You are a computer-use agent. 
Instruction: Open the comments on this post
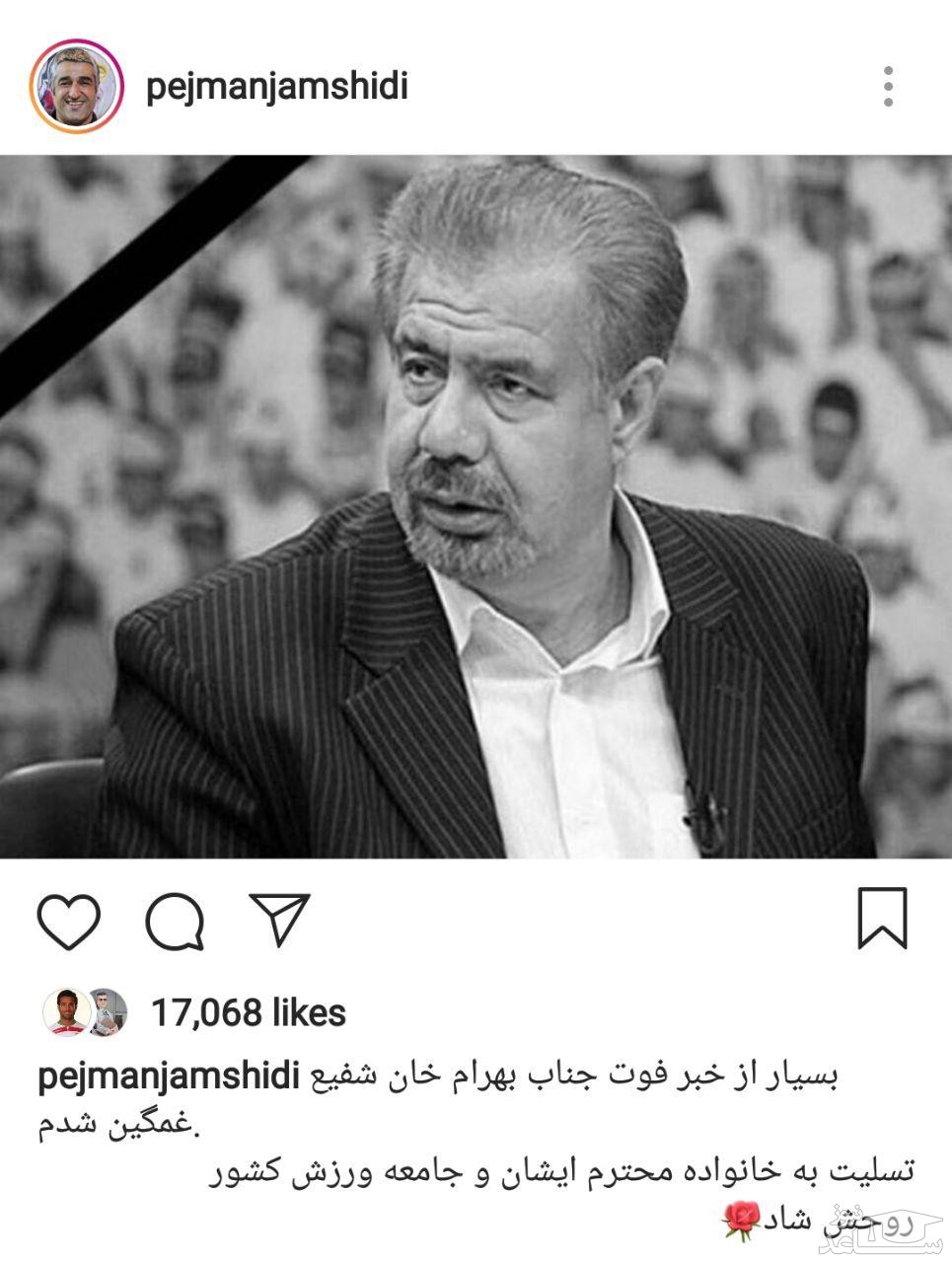(x=176, y=922)
